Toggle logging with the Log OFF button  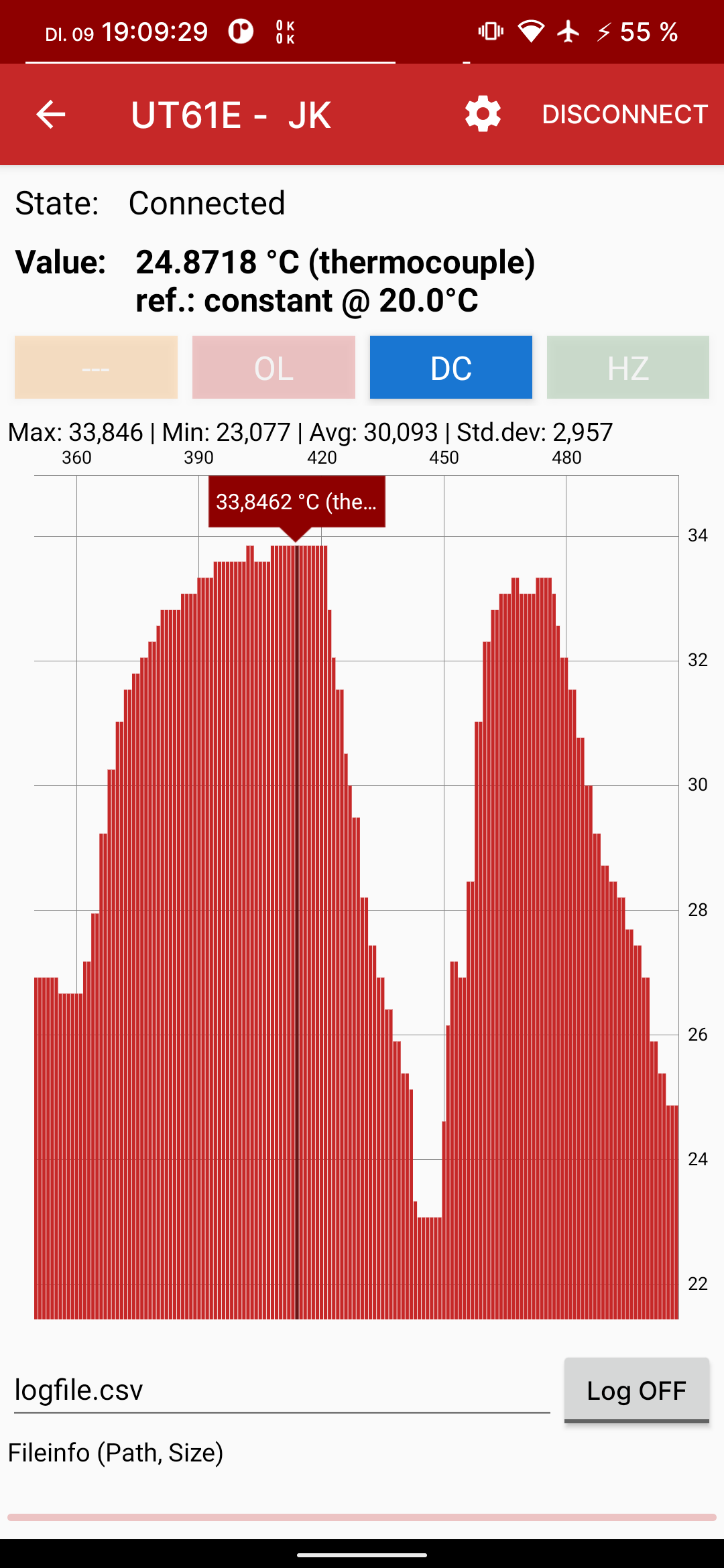pos(637,1390)
